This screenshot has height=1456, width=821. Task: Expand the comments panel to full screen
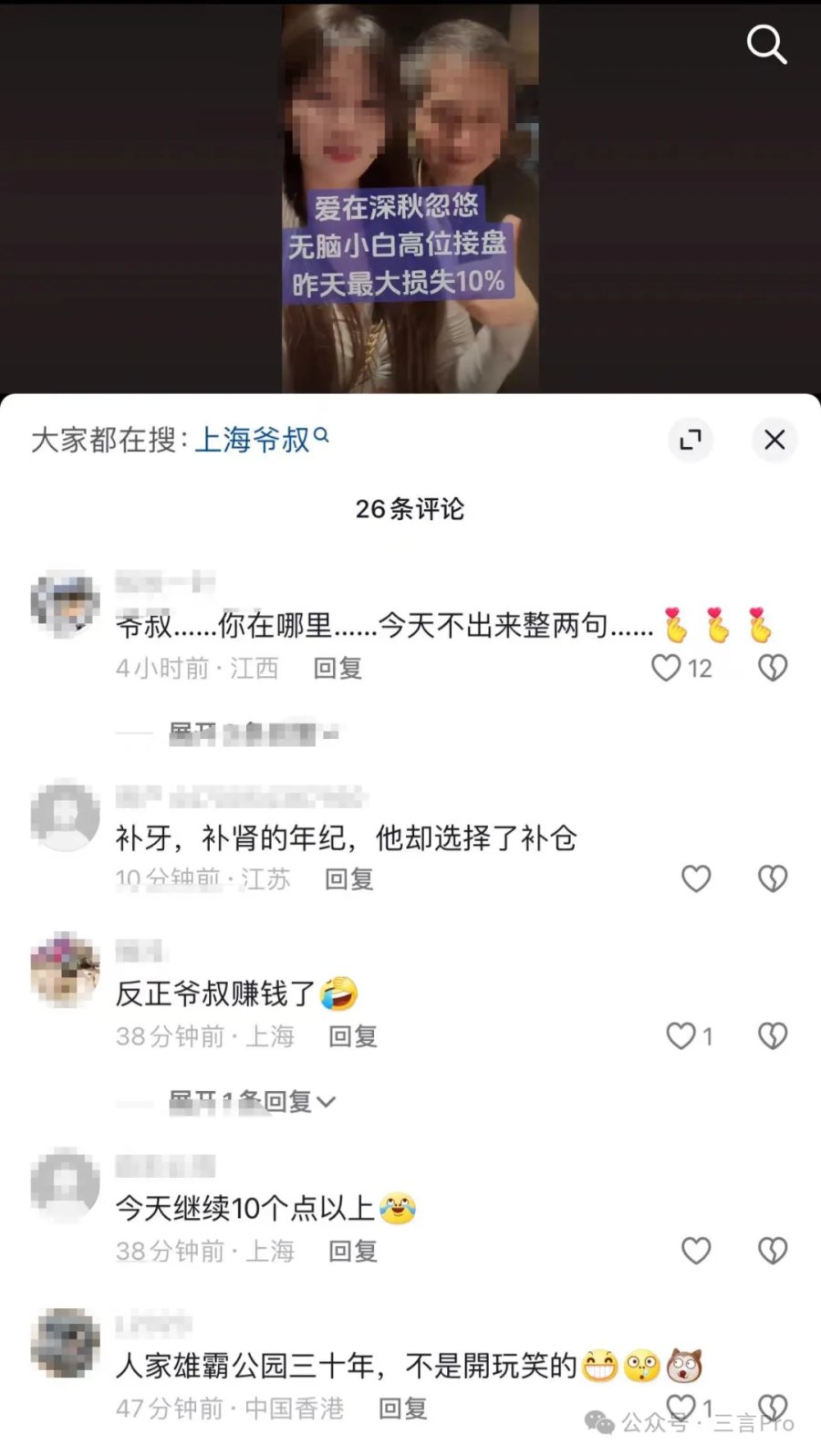pyautogui.click(x=691, y=440)
